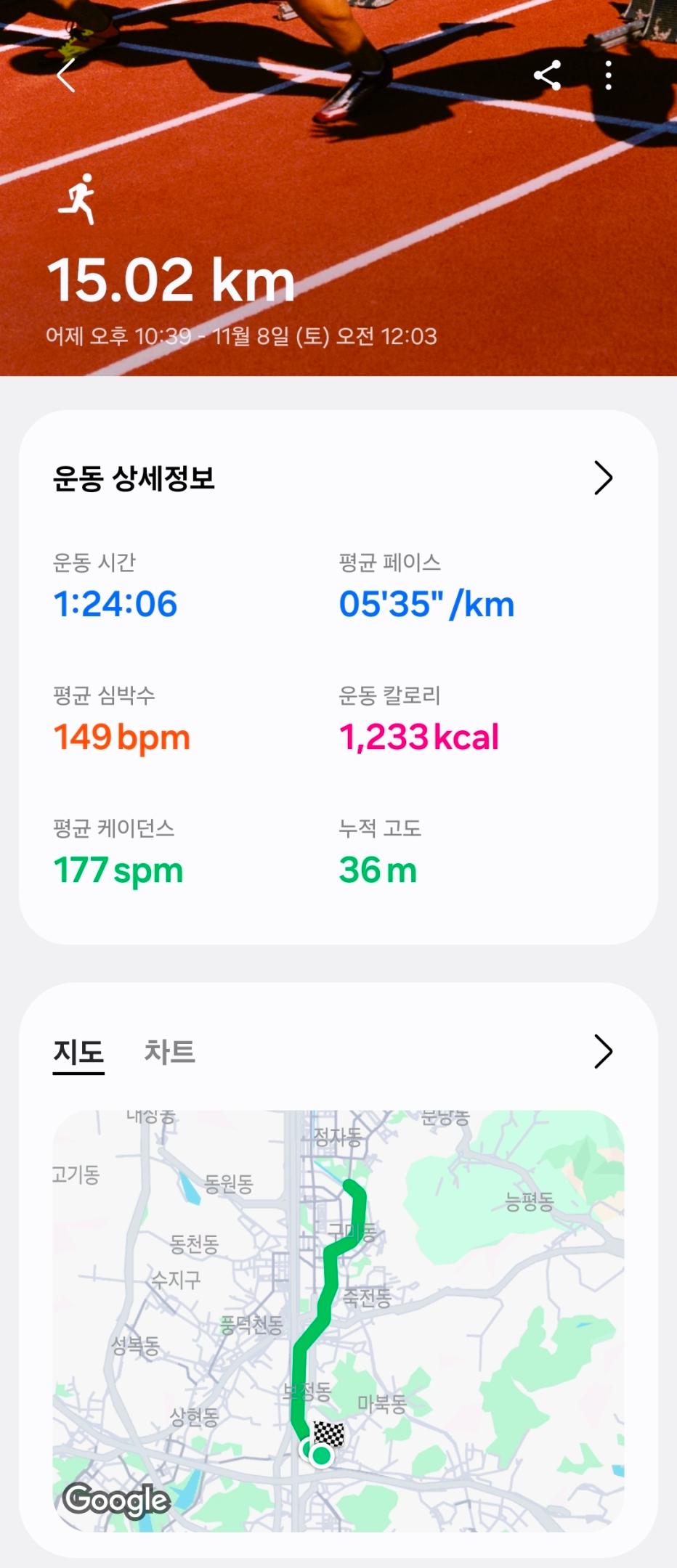This screenshot has height=1568, width=677.
Task: Tap the workout date and time text
Action: tap(240, 335)
